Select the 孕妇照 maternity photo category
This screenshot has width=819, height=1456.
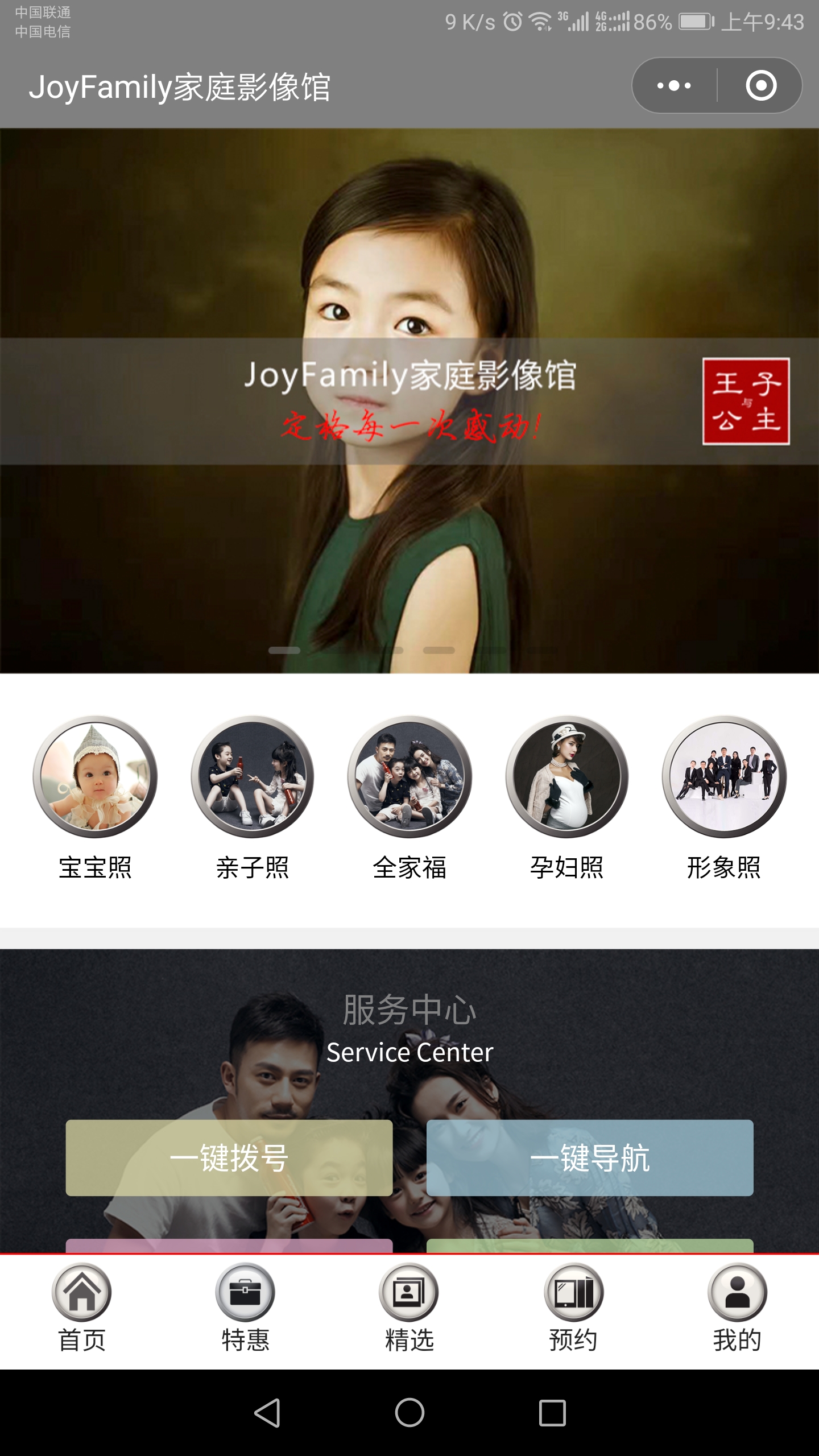pyautogui.click(x=567, y=796)
